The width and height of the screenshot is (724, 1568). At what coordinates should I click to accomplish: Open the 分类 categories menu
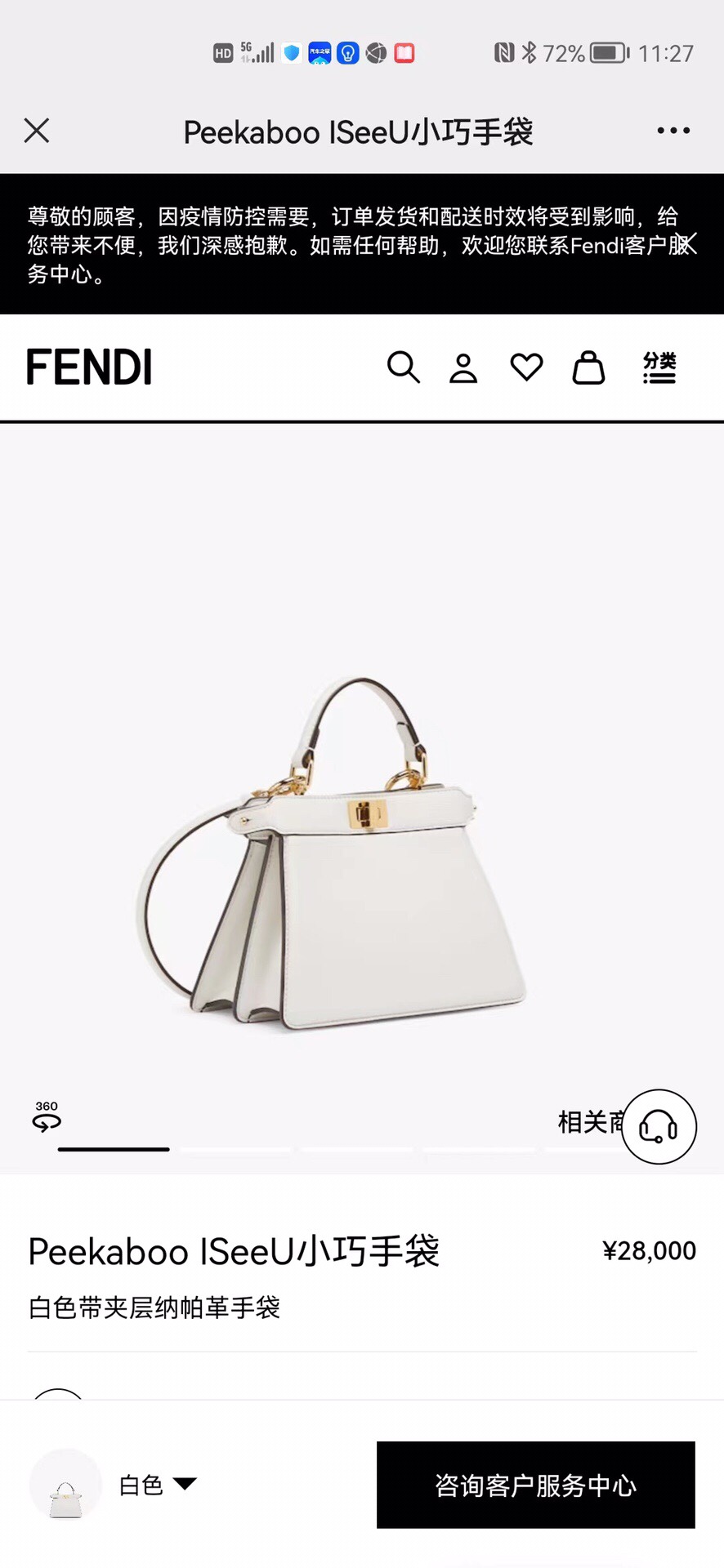(659, 367)
